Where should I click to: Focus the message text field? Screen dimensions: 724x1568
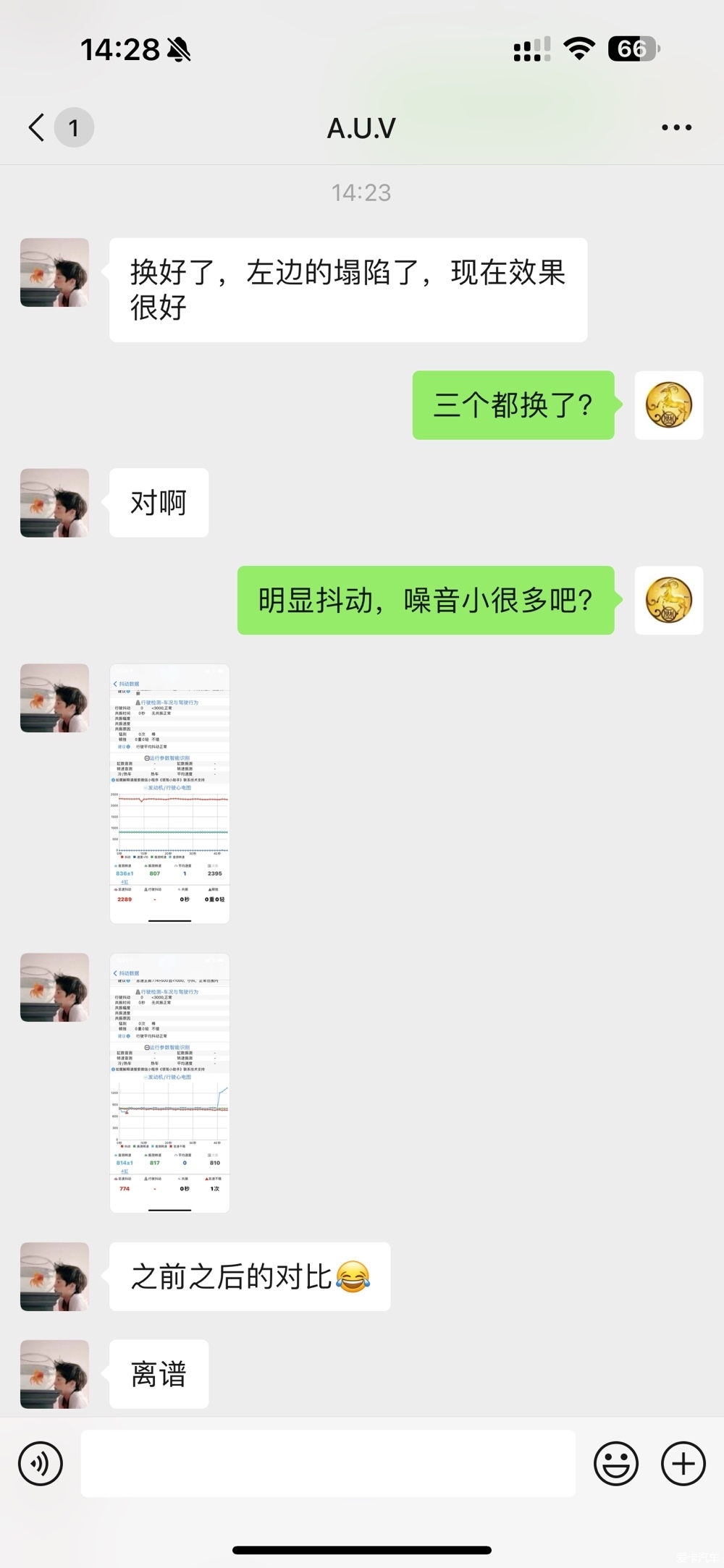[x=328, y=1463]
